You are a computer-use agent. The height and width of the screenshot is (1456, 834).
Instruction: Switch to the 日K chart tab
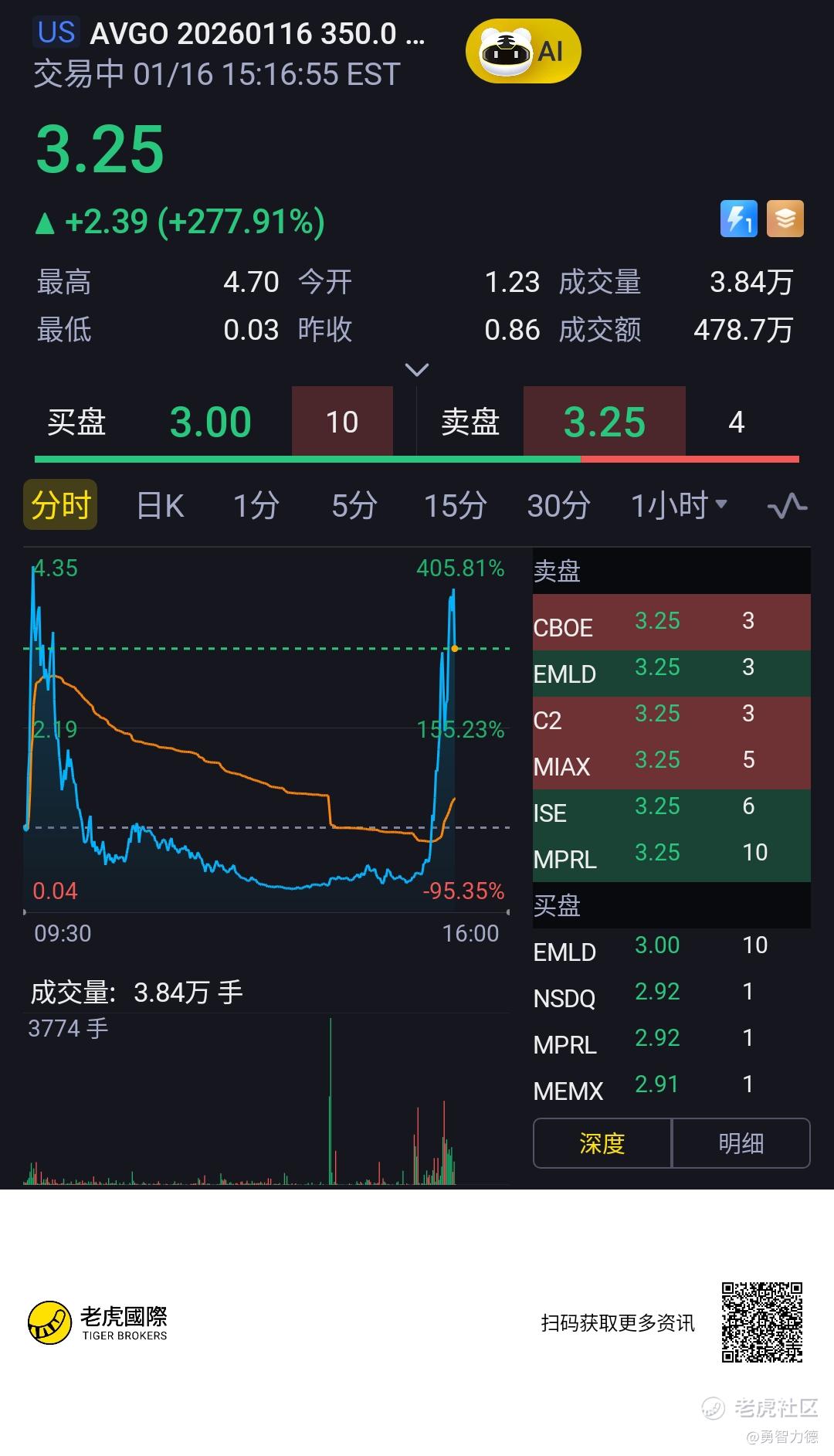click(x=160, y=506)
